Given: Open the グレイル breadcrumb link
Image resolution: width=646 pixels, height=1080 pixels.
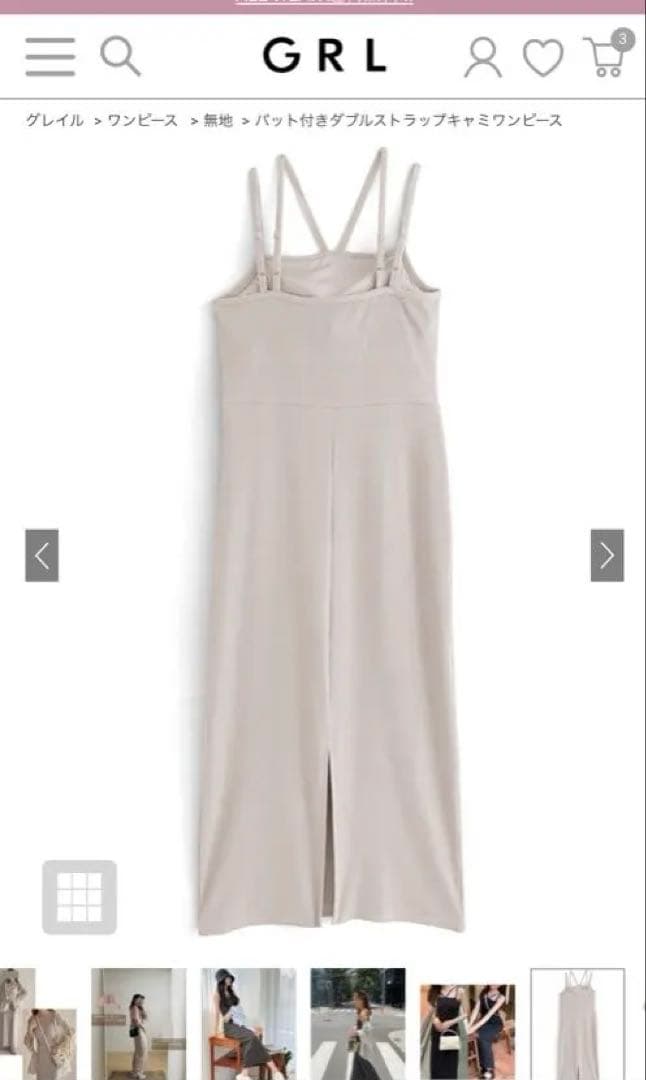Looking at the screenshot, I should (55, 121).
